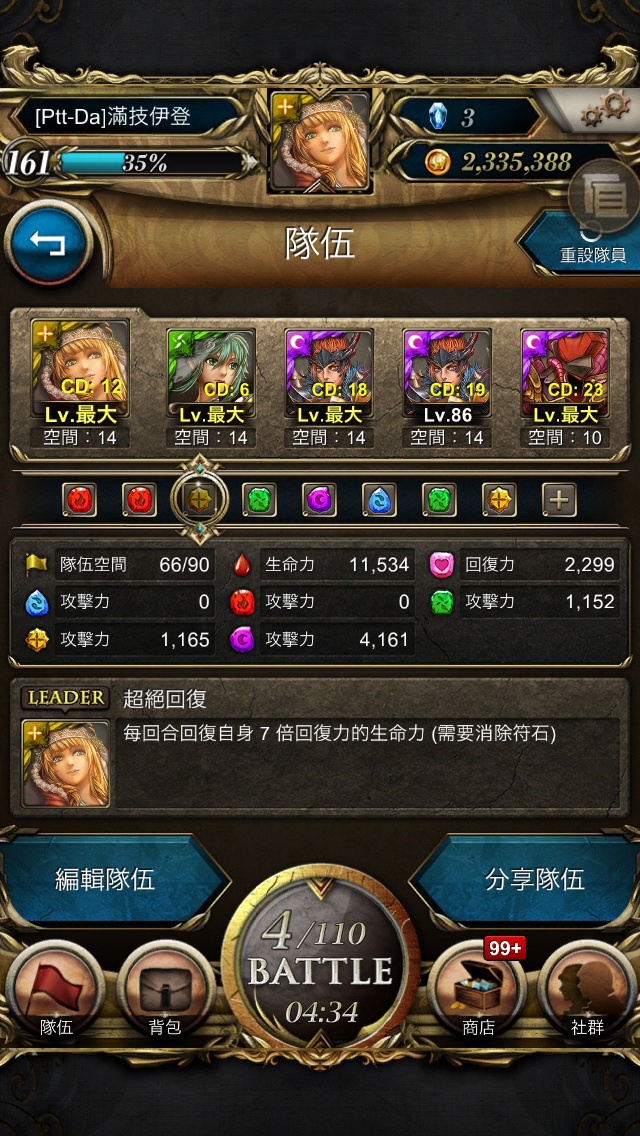Switch to the blue water team slot
The height and width of the screenshot is (1136, 640).
tap(380, 500)
